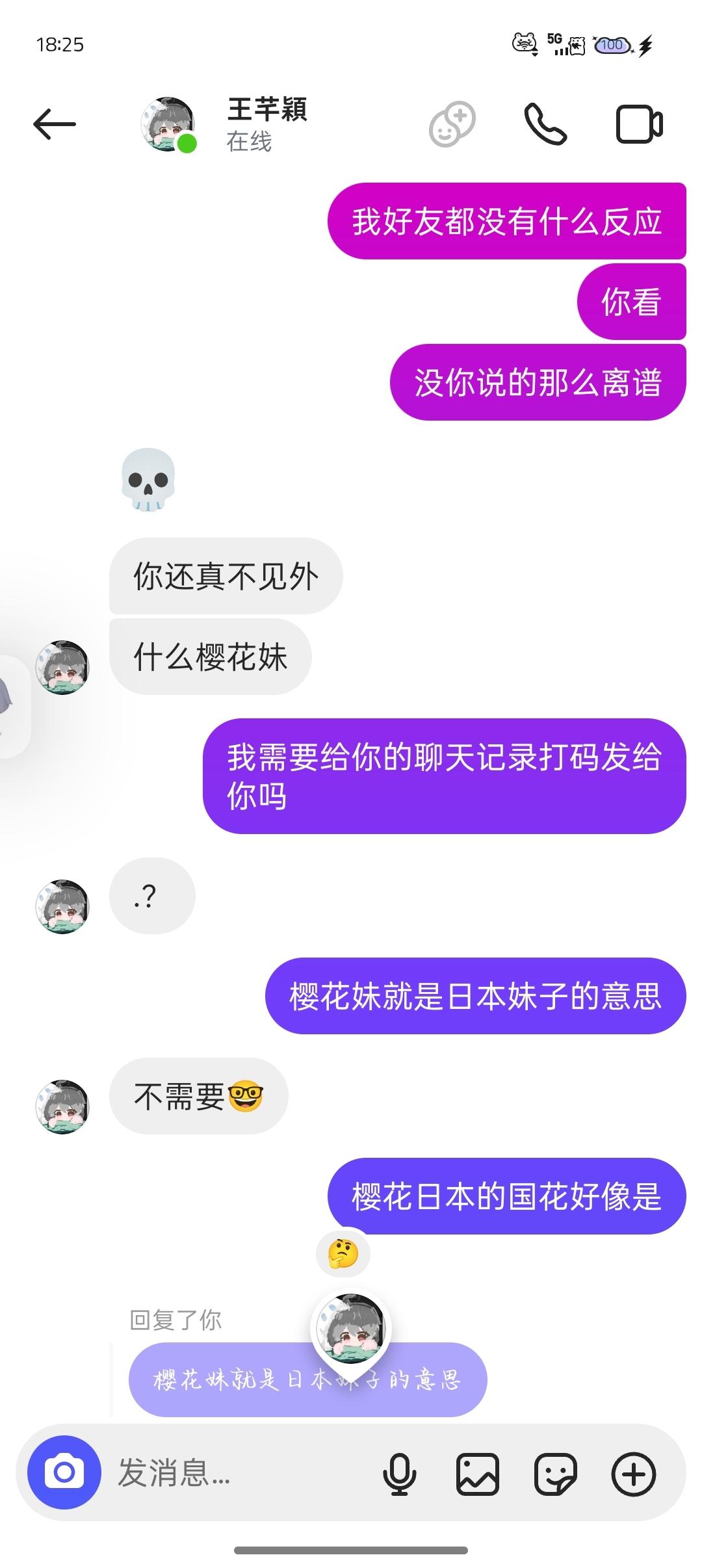702x1568 pixels.
Task: Go back from the chat
Action: point(55,124)
